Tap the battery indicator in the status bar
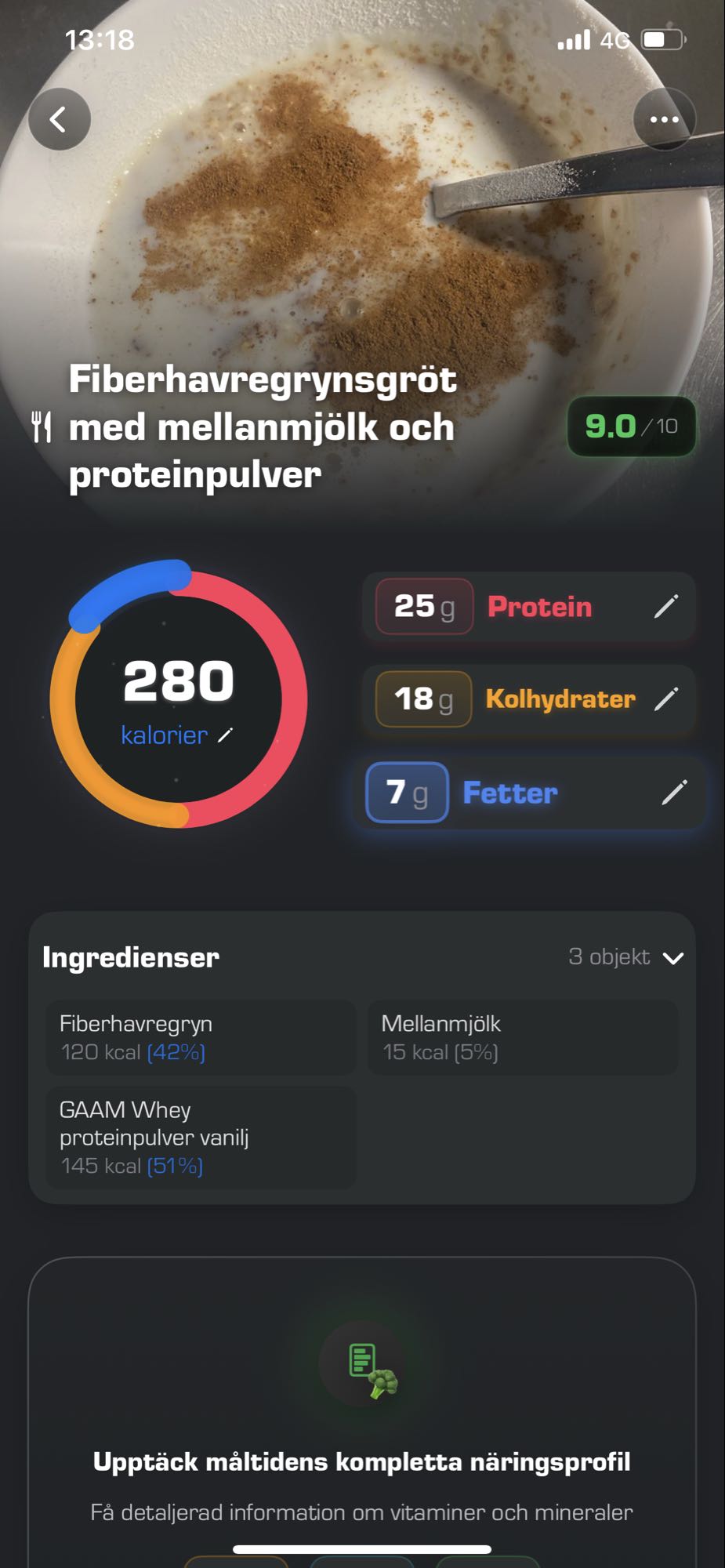 662,40
